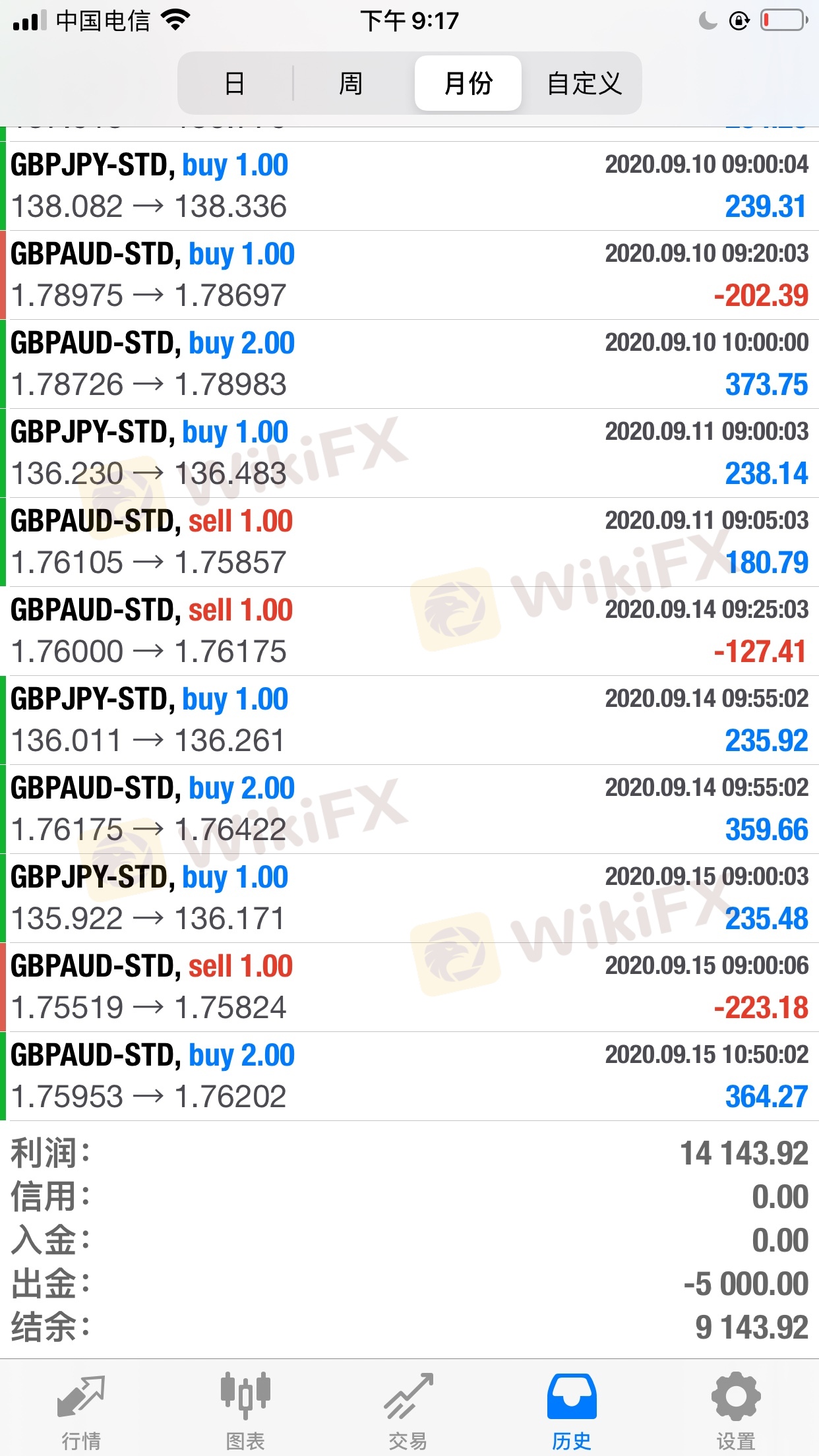The image size is (819, 1456).
Task: Expand the GBPAUD trade with 364.27 profit
Action: [x=409, y=1076]
